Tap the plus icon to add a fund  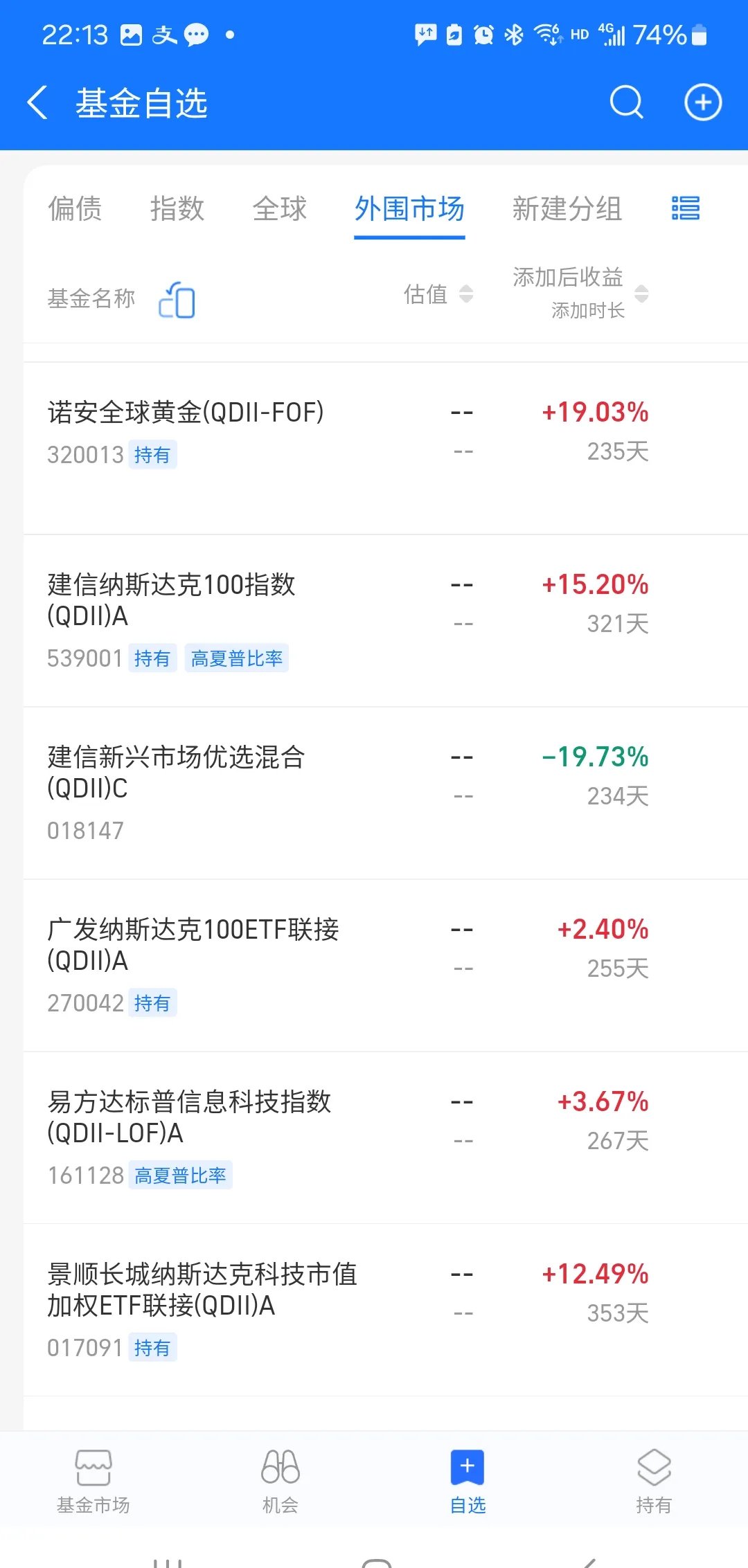[702, 102]
